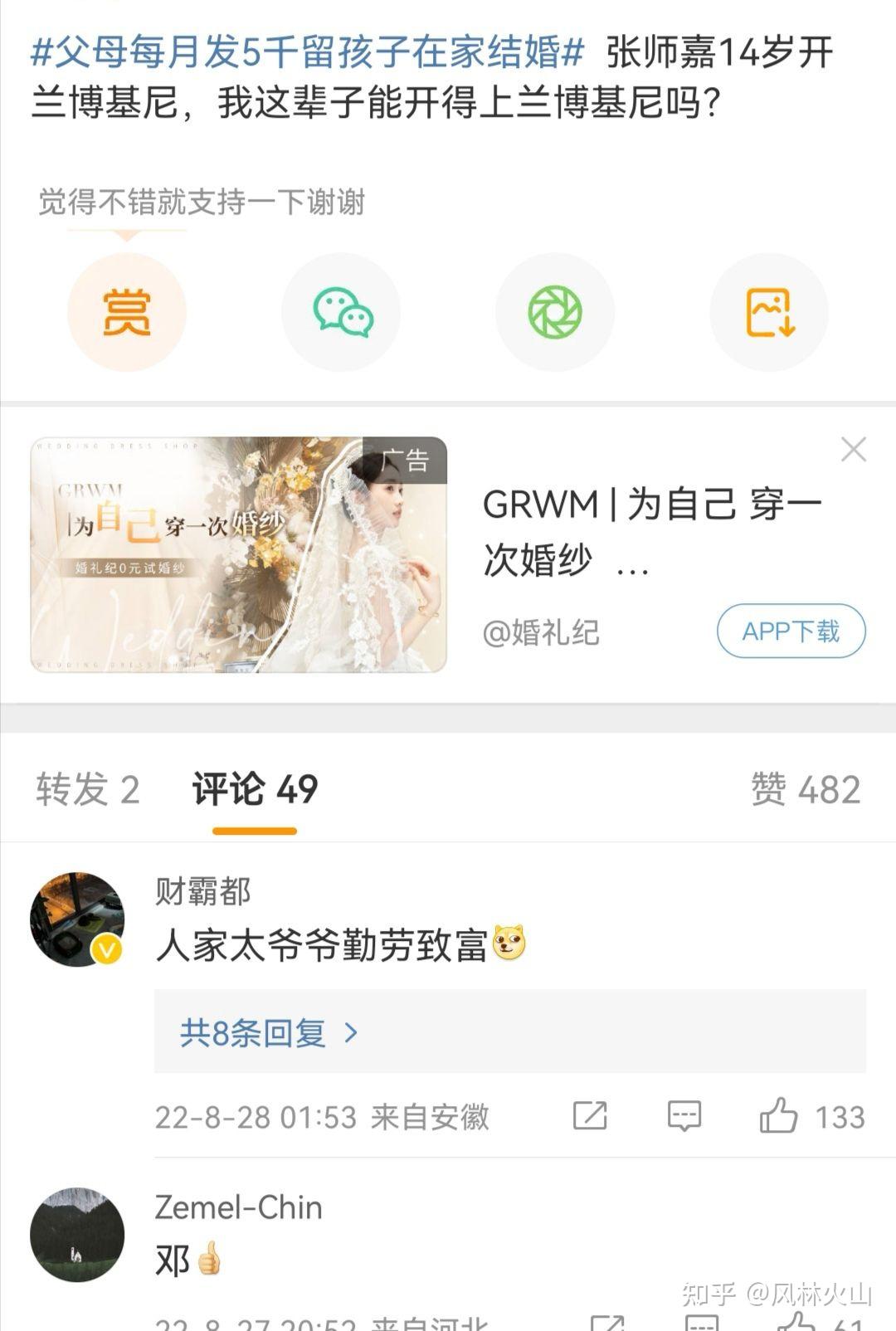Tap the 赏 reward button
Viewport: 896px width, 1331px height.
[x=127, y=312]
